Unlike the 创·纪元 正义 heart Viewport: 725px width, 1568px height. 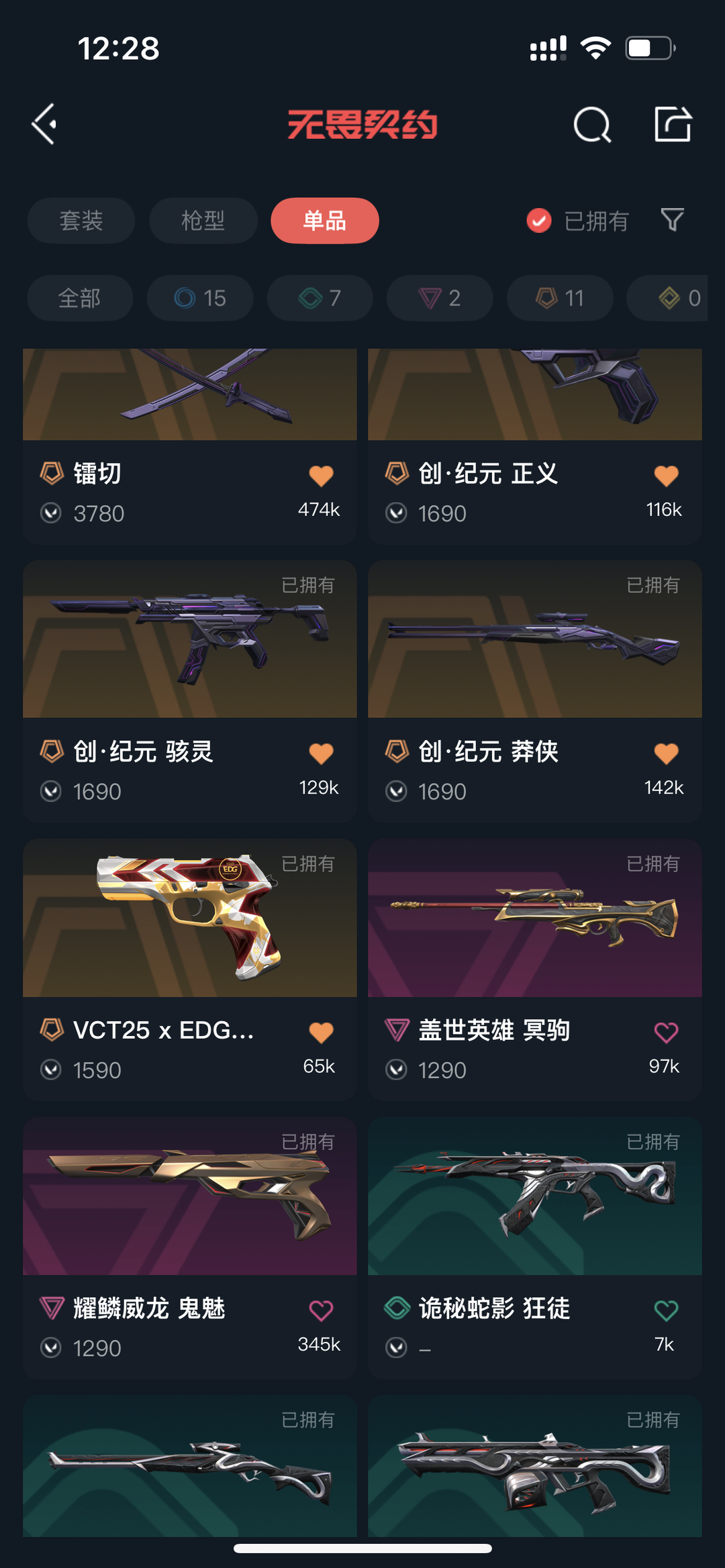coord(666,476)
